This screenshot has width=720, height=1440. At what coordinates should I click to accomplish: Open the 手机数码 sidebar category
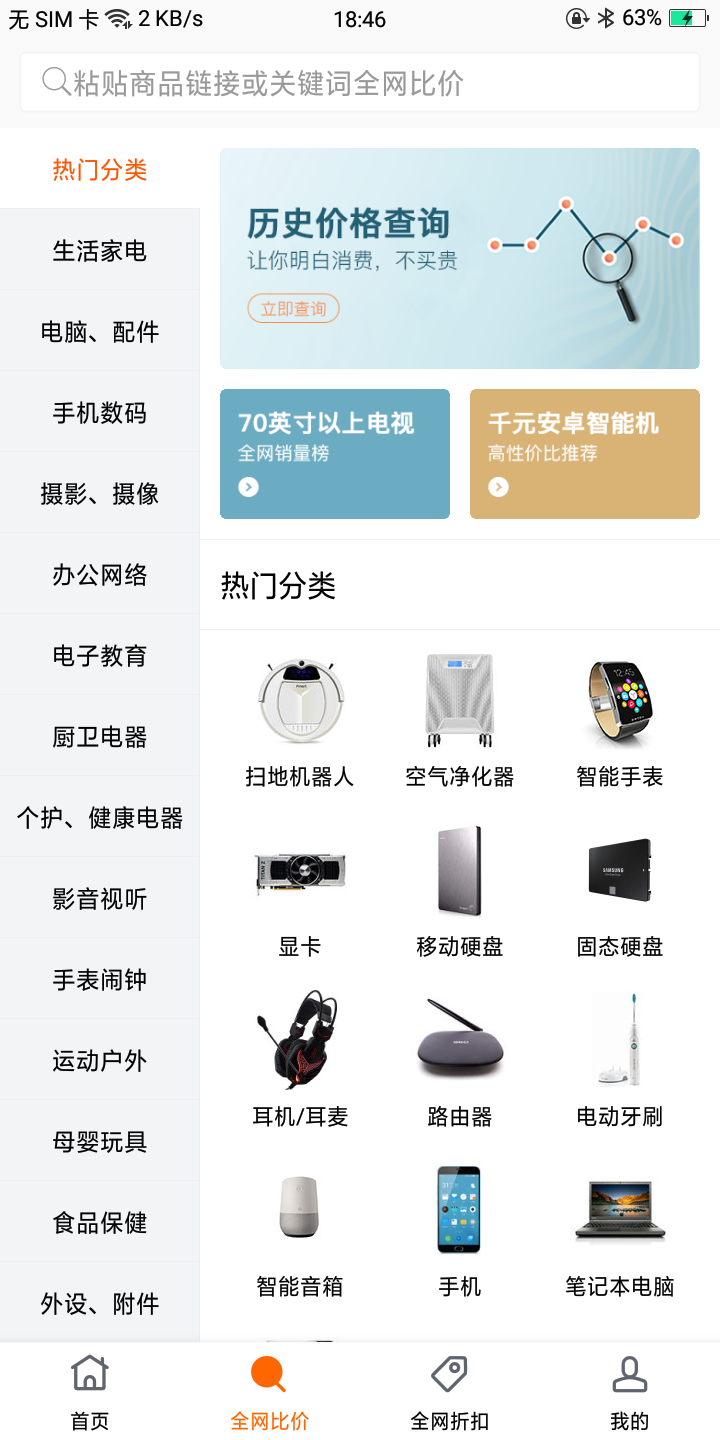click(99, 412)
